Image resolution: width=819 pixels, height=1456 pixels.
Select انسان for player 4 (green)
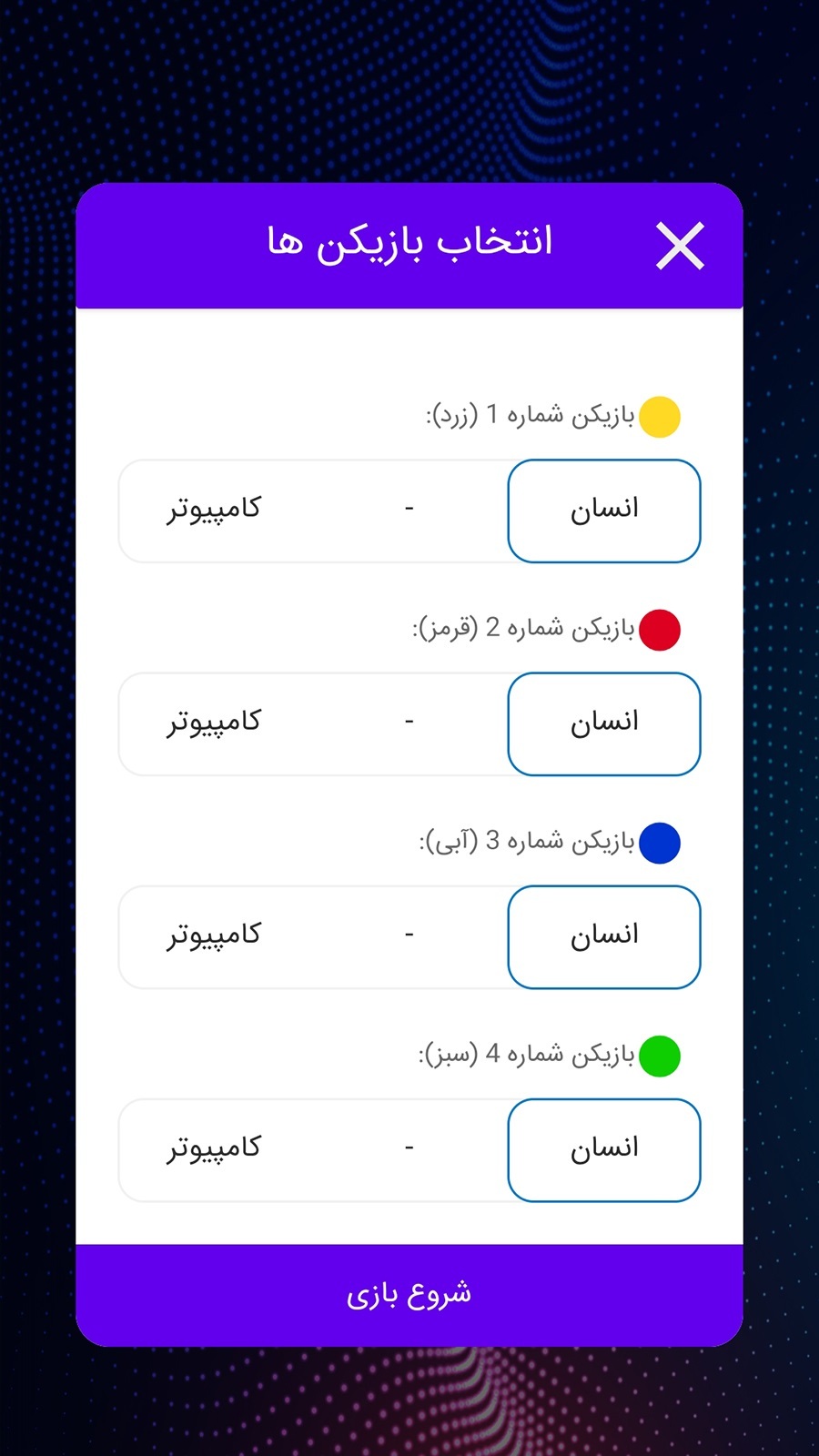click(603, 1148)
